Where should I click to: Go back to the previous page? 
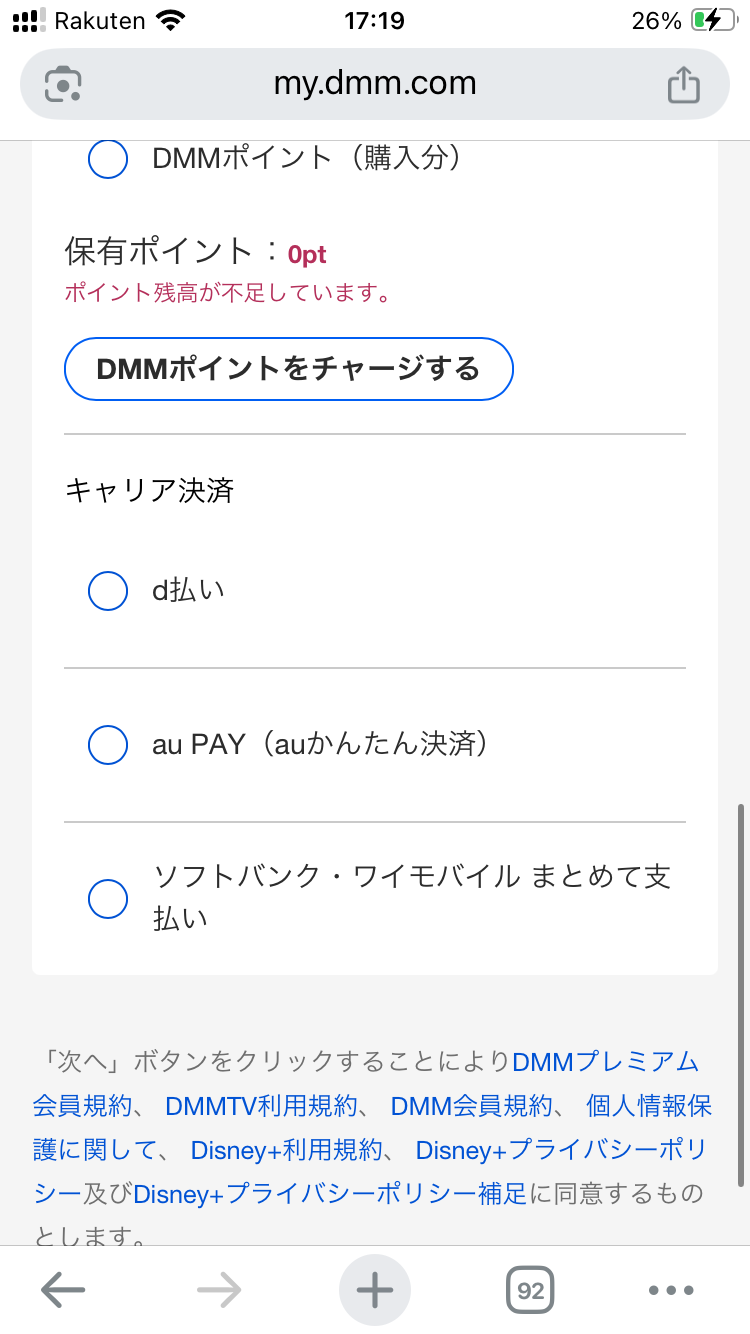pyautogui.click(x=62, y=1291)
